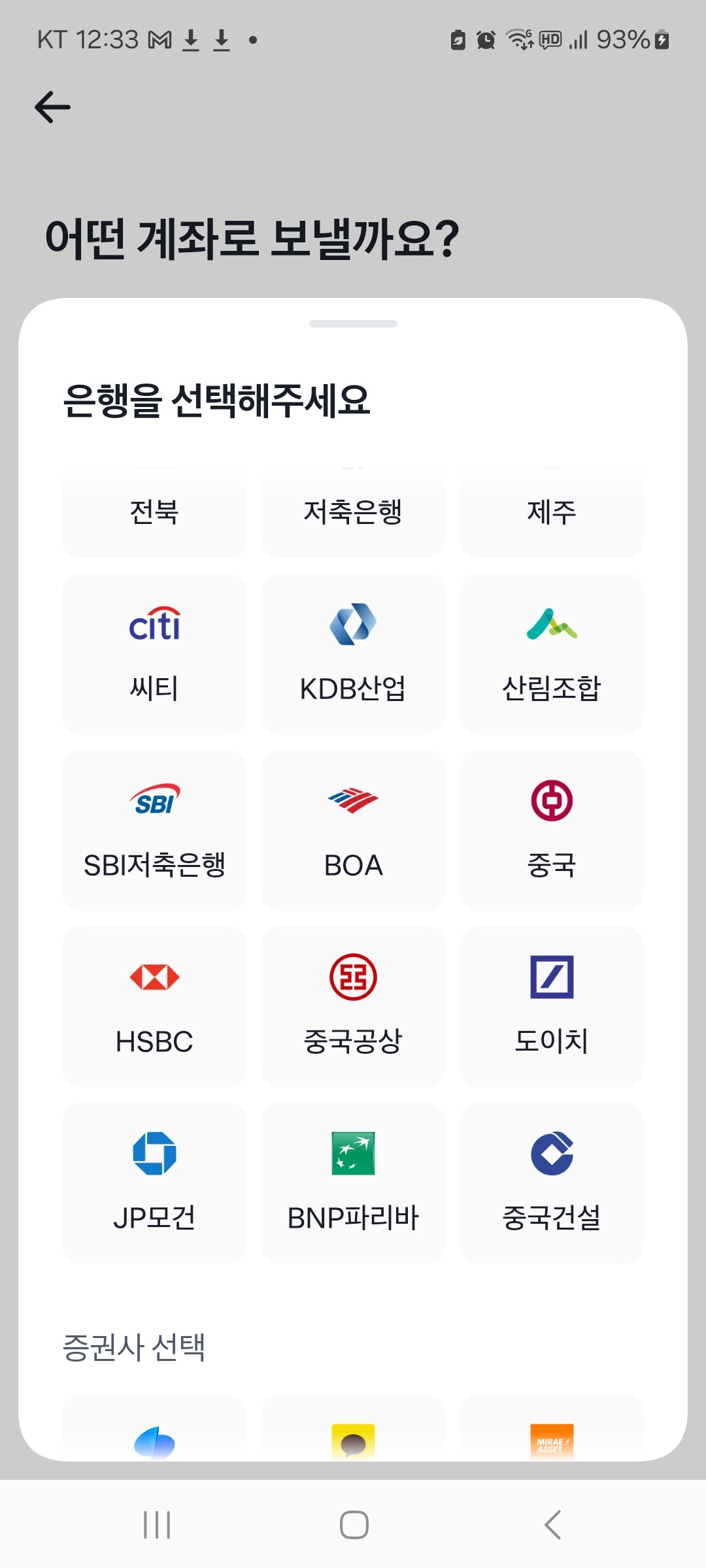The image size is (706, 1568).
Task: Tap the BOA bank option
Action: (353, 830)
